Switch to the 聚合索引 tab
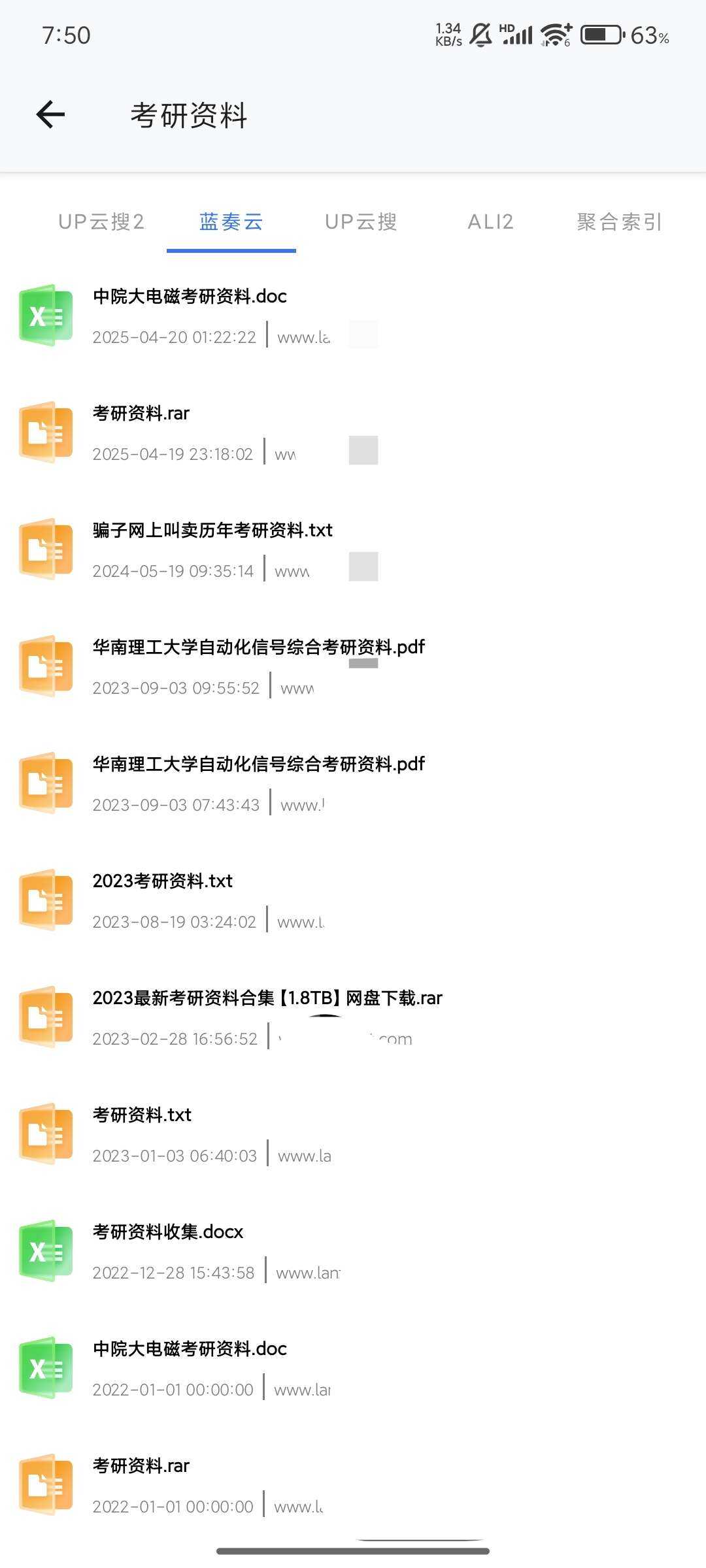This screenshot has width=706, height=1568. coord(619,222)
